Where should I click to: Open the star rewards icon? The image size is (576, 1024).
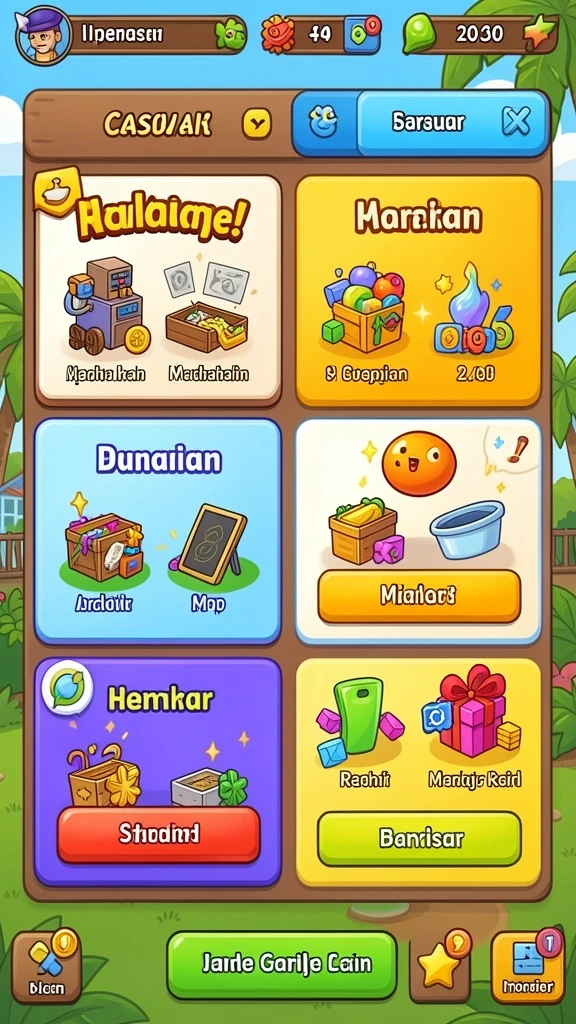pyautogui.click(x=440, y=967)
